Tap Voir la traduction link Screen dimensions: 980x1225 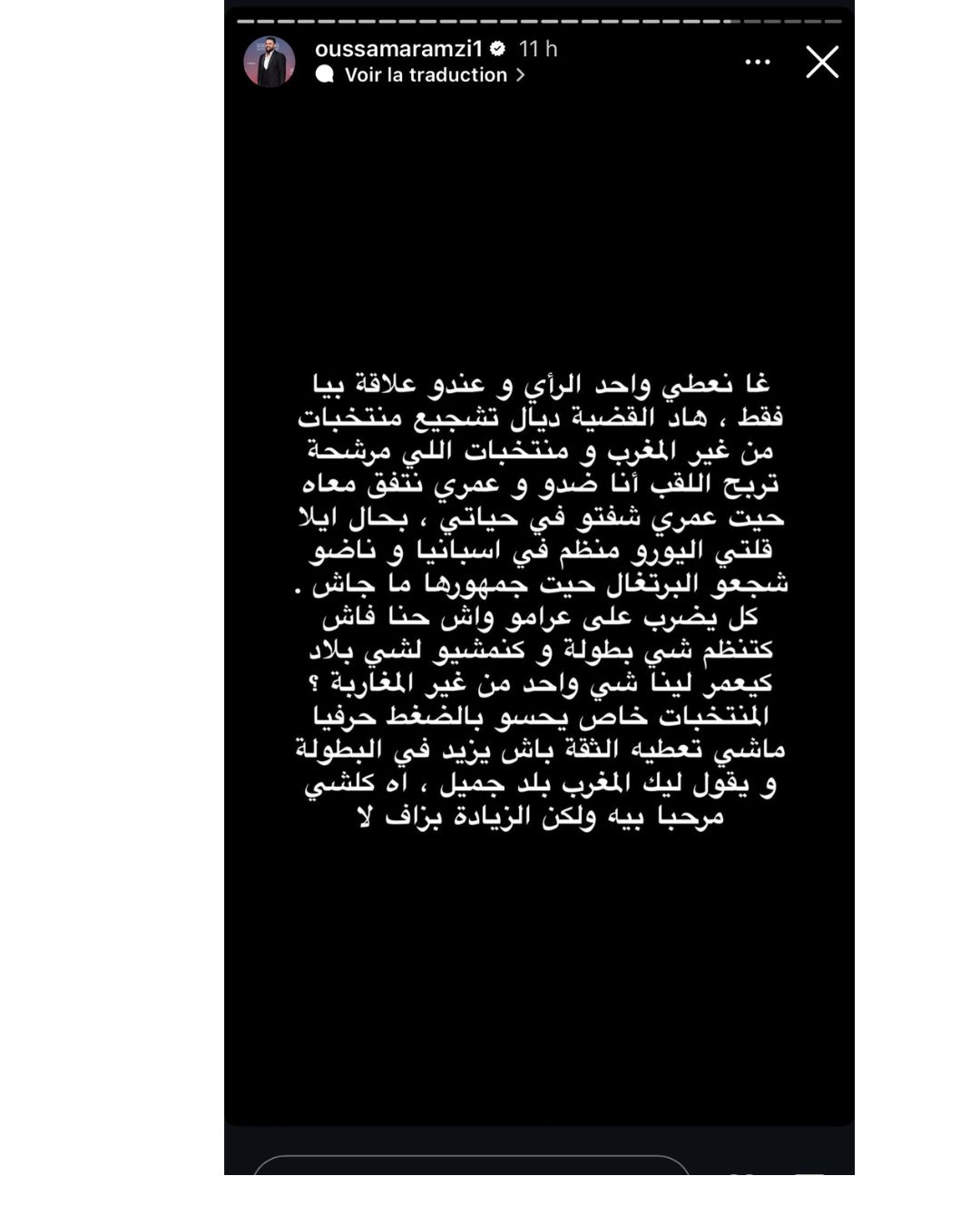click(x=425, y=75)
